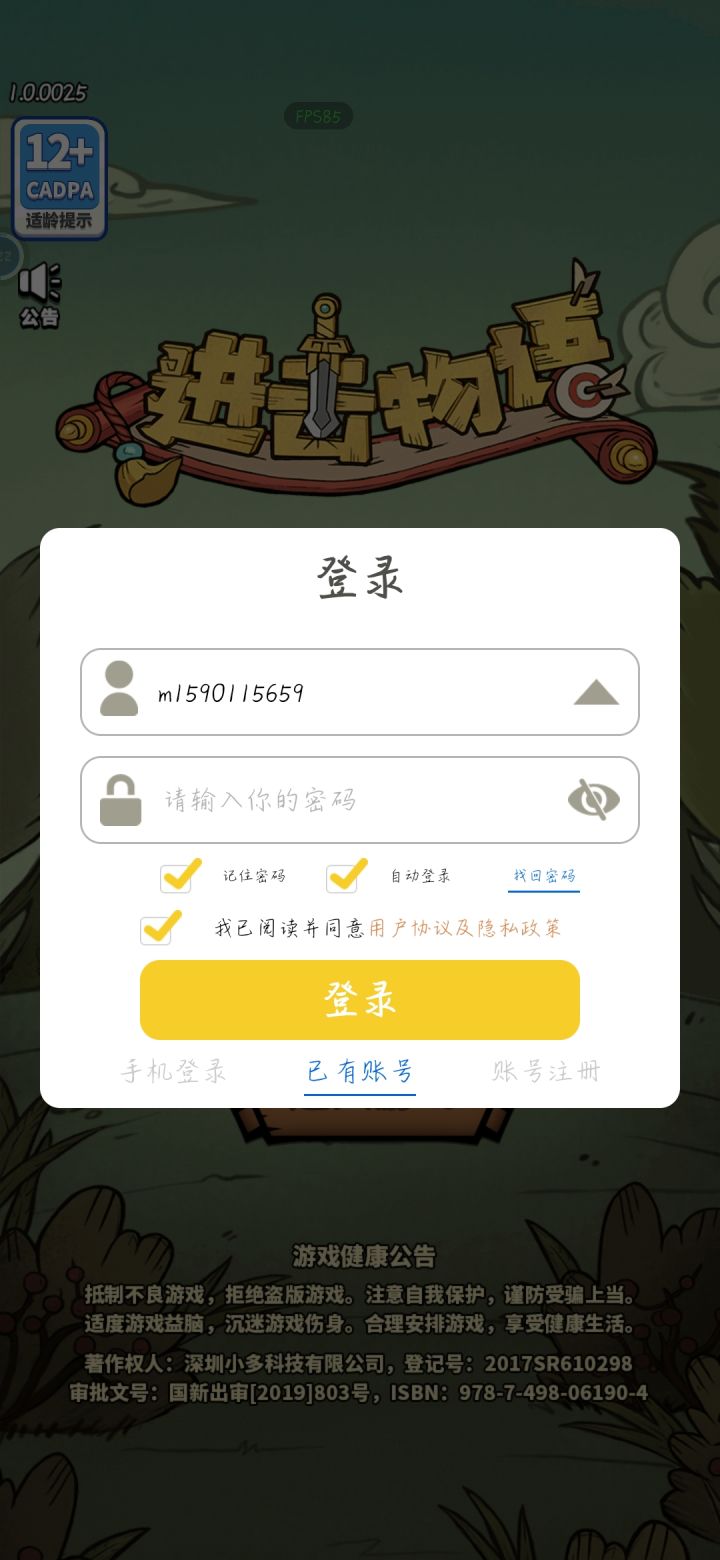The height and width of the screenshot is (1560, 720).
Task: Open the 账号注册 account registration tab
Action: (545, 1071)
